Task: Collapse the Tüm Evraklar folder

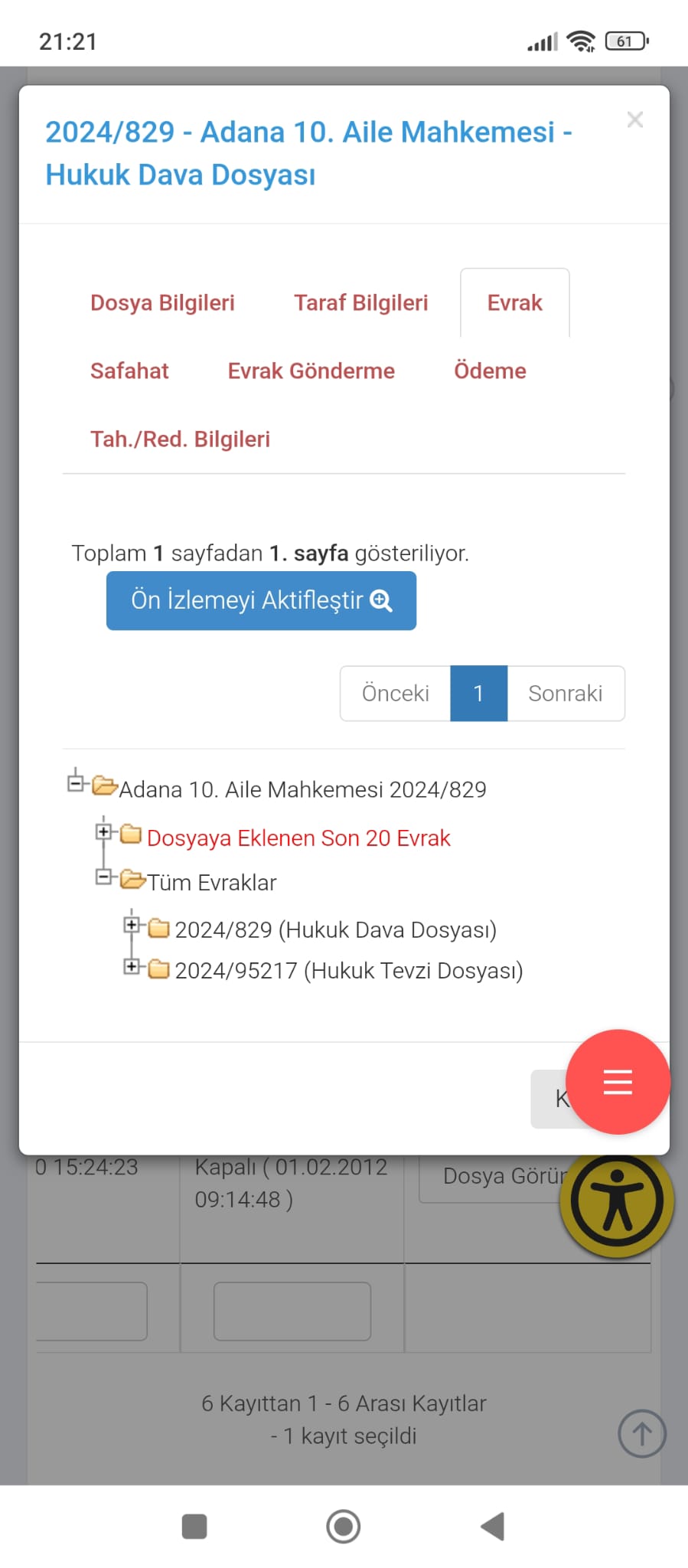Action: [x=104, y=877]
